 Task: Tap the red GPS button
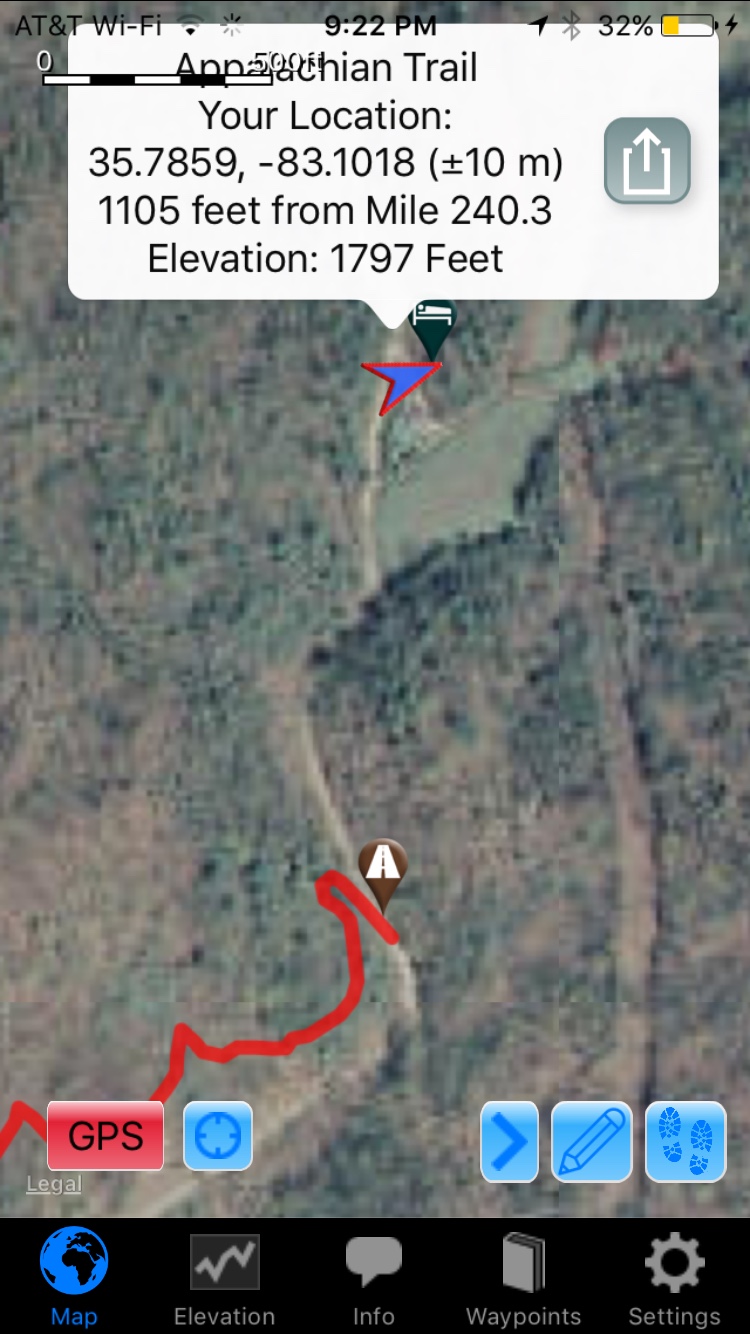(105, 1135)
